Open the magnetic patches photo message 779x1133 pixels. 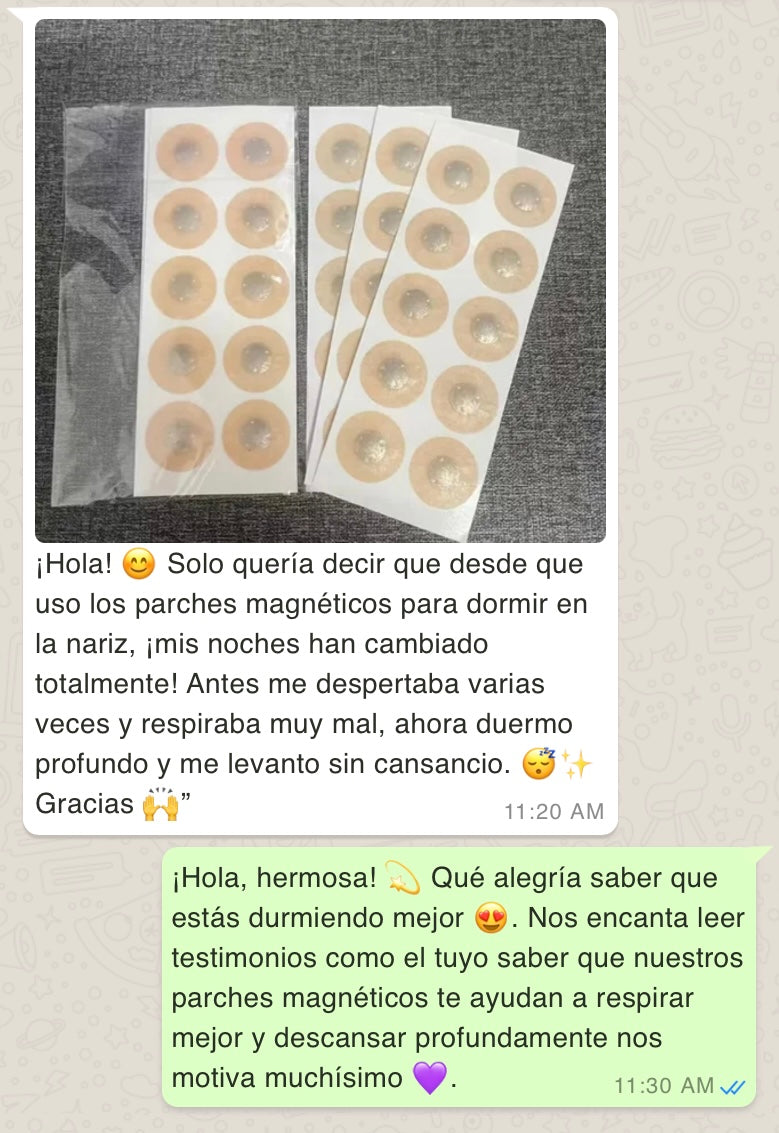pos(320,281)
